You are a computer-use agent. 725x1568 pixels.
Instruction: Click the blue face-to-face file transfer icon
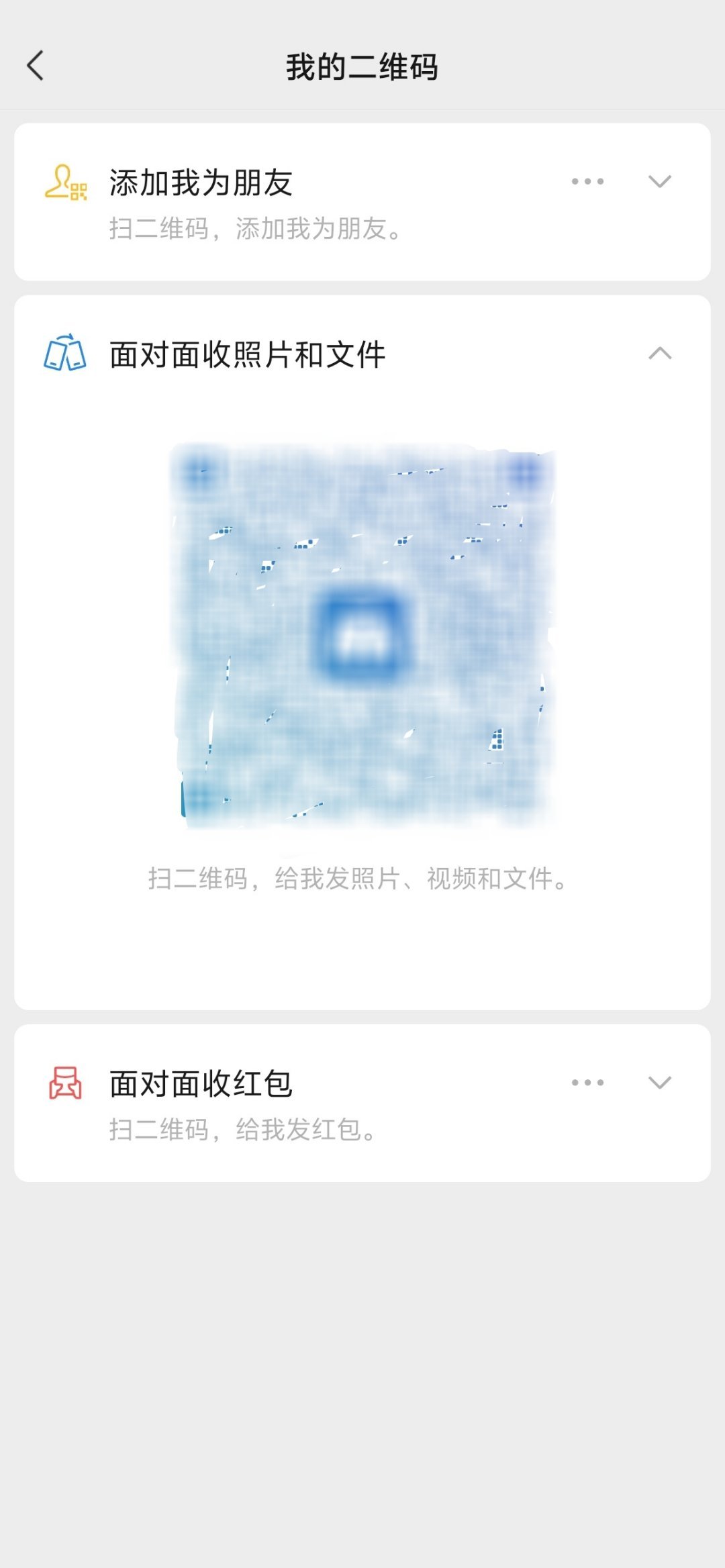coord(65,352)
